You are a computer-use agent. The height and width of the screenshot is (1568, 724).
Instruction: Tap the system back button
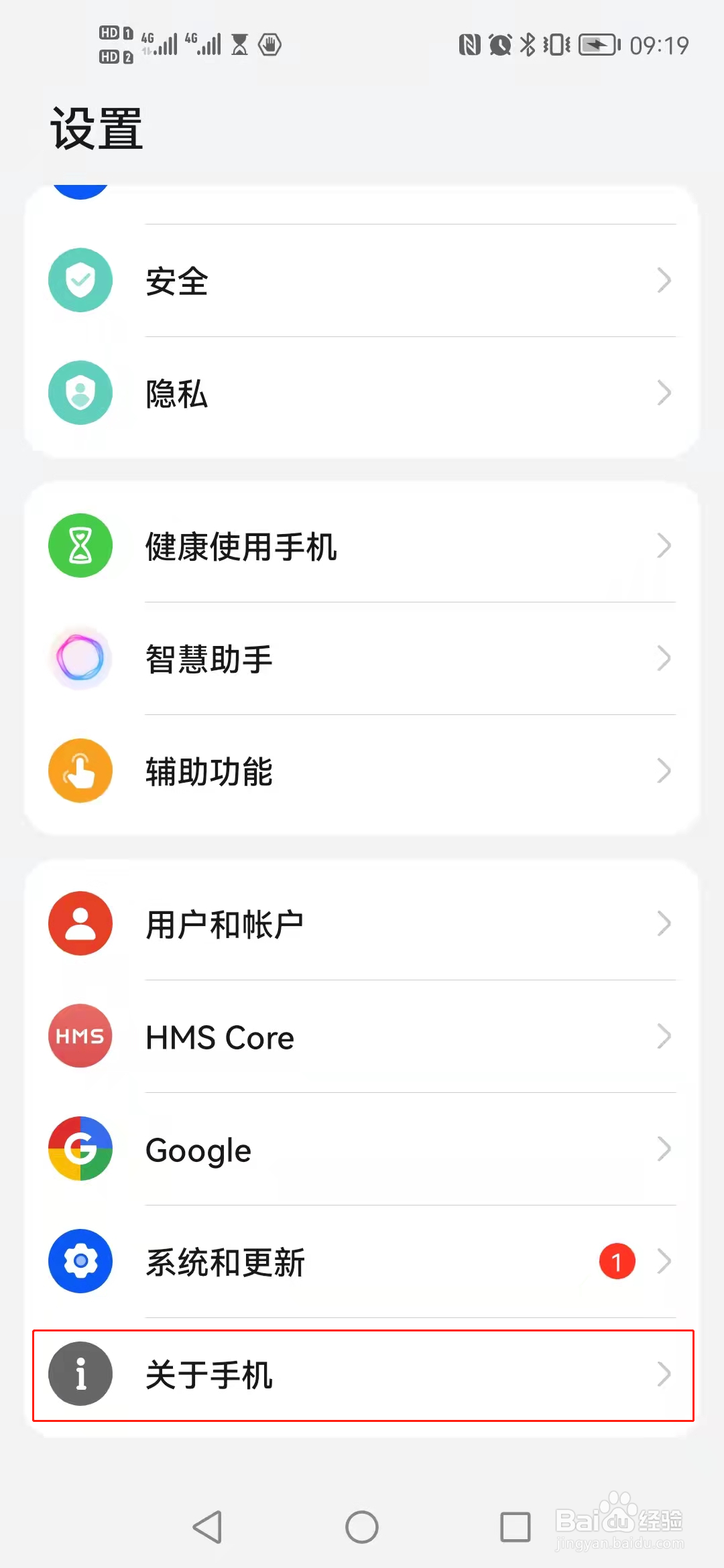tap(208, 1527)
